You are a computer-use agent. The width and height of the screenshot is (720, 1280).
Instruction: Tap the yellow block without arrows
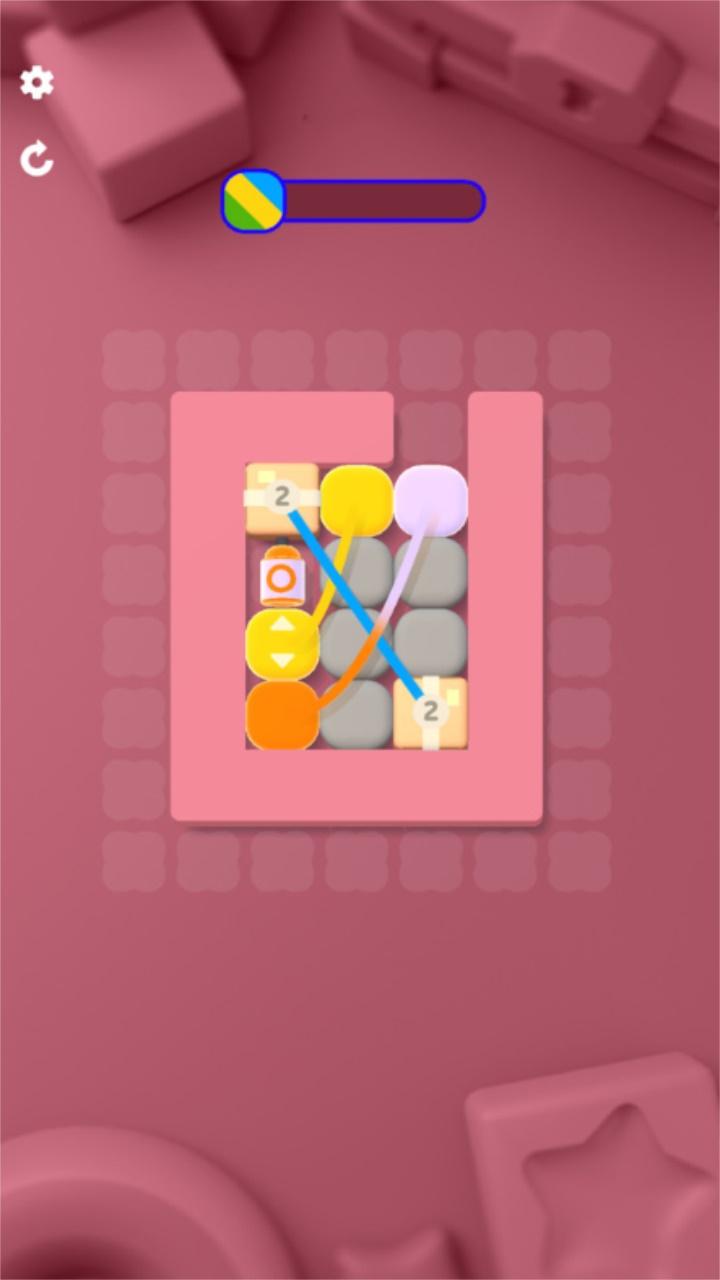(356, 499)
